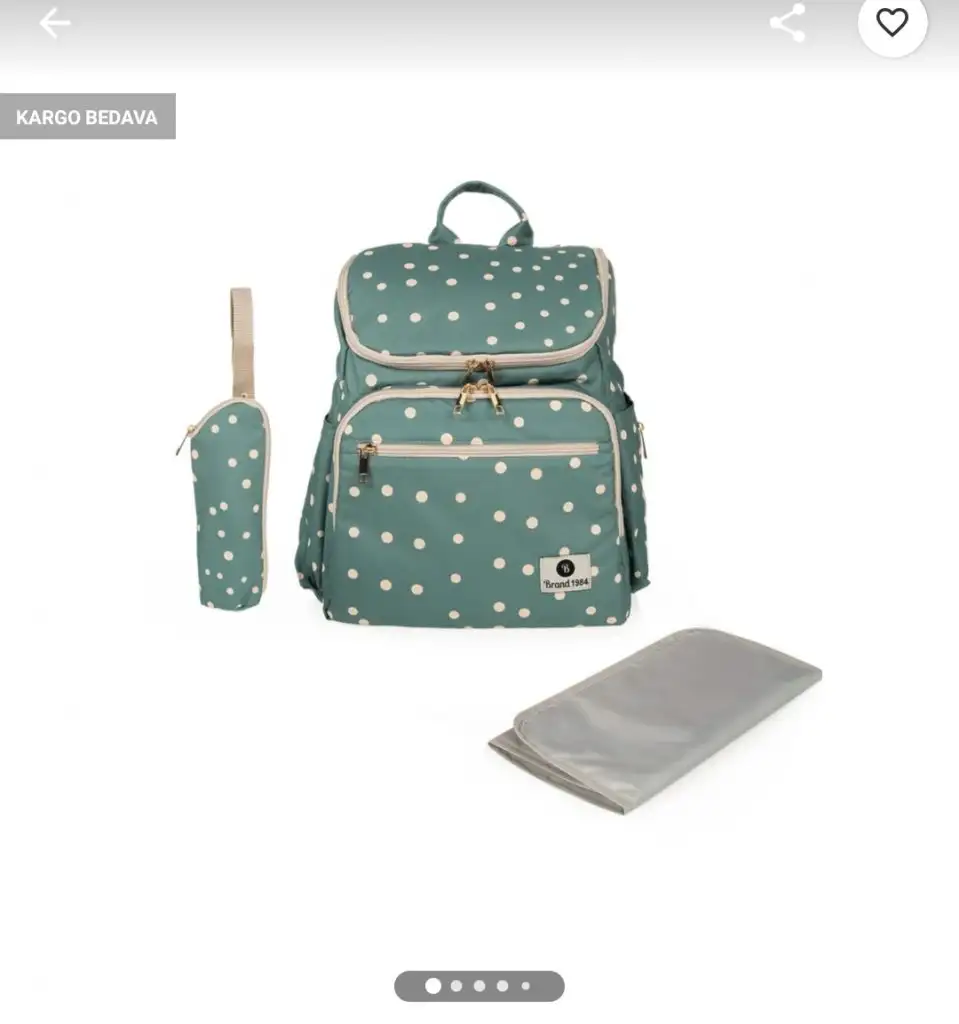This screenshot has height=1024, width=959.
Task: Tap the image page indicator dots
Action: coord(479,986)
